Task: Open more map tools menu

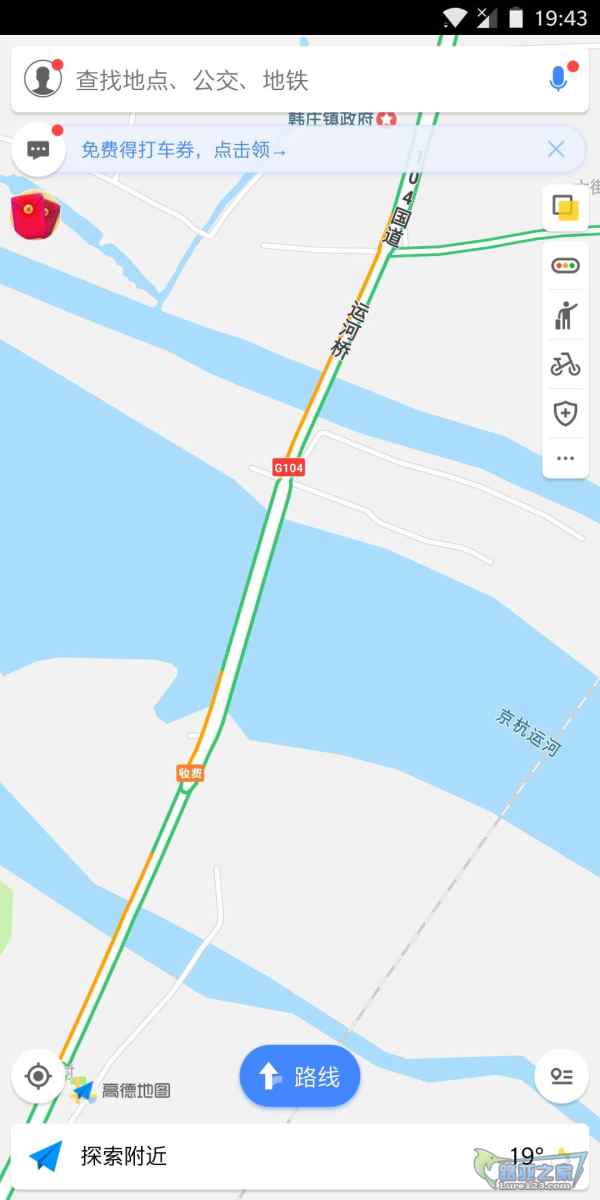Action: pos(566,458)
